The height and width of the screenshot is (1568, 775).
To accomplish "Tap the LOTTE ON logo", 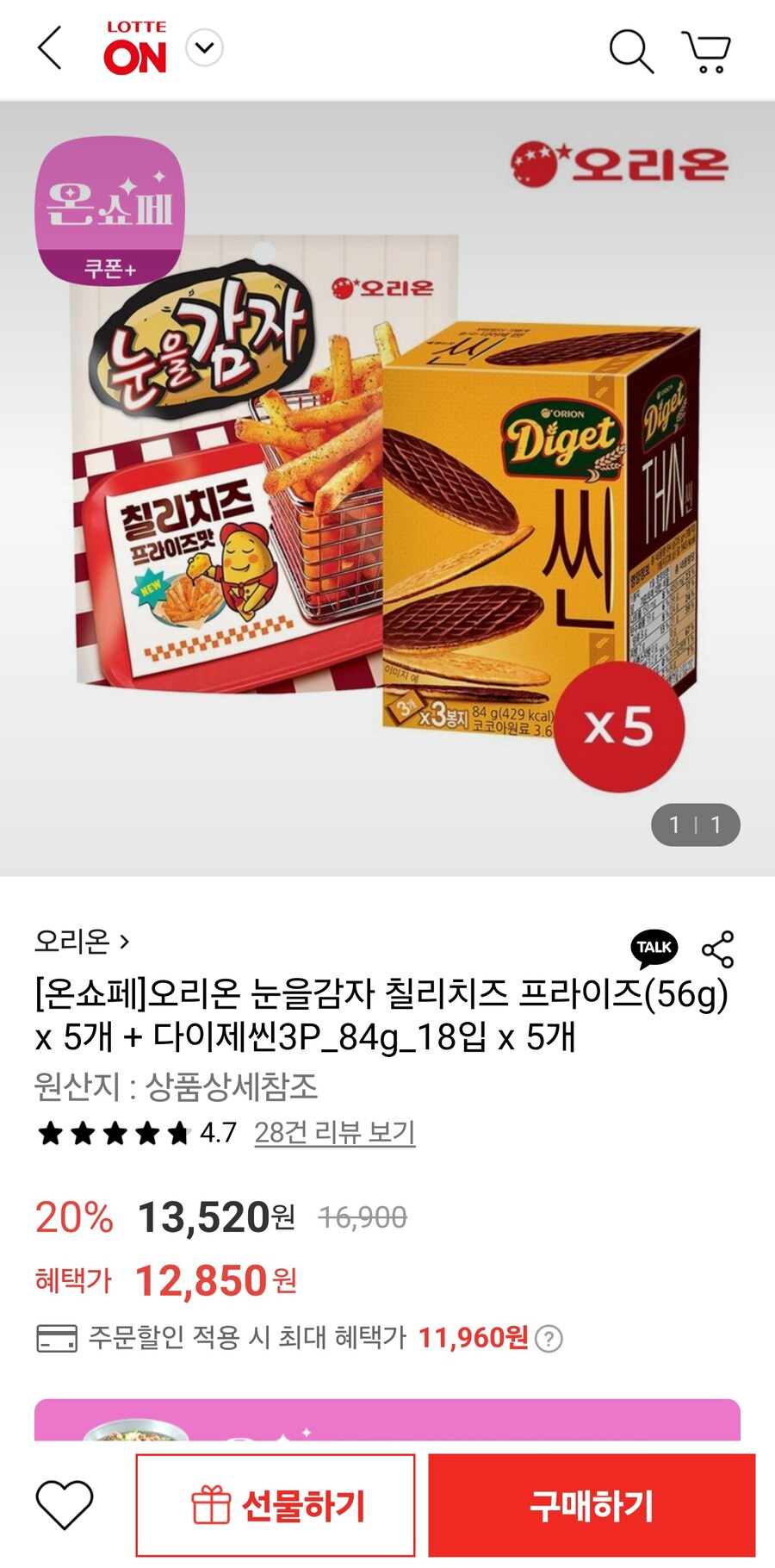I will 136,47.
